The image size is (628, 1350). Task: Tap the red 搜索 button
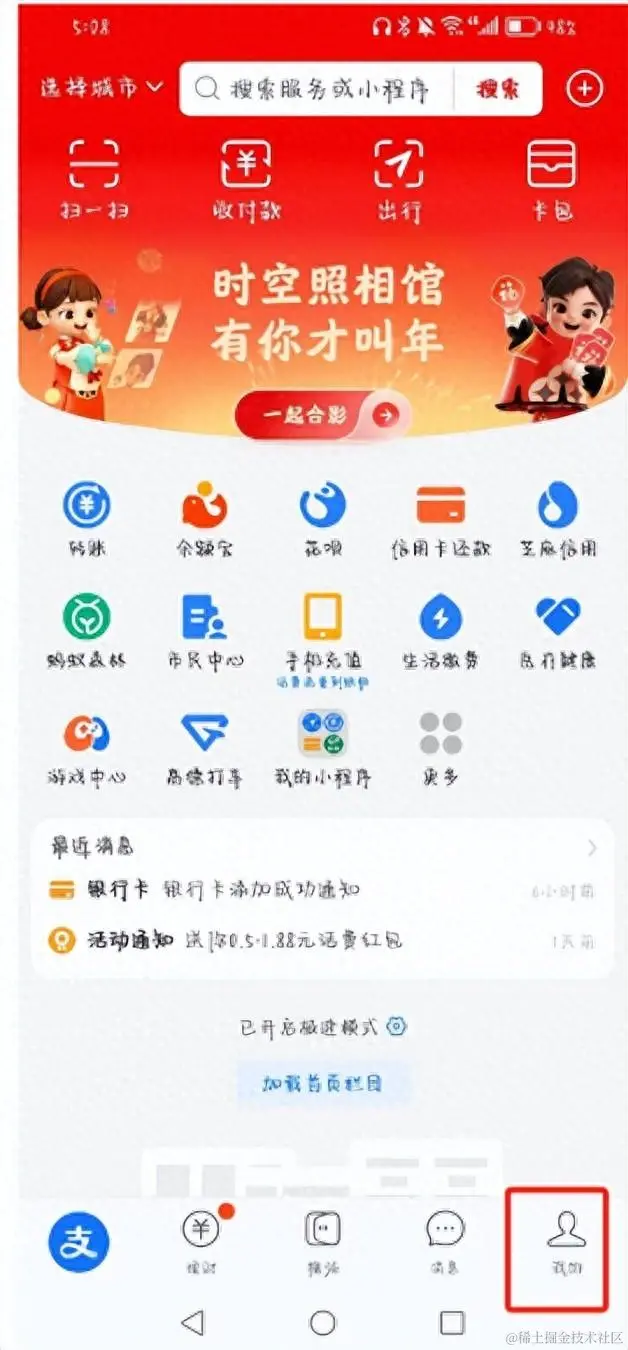pos(497,89)
